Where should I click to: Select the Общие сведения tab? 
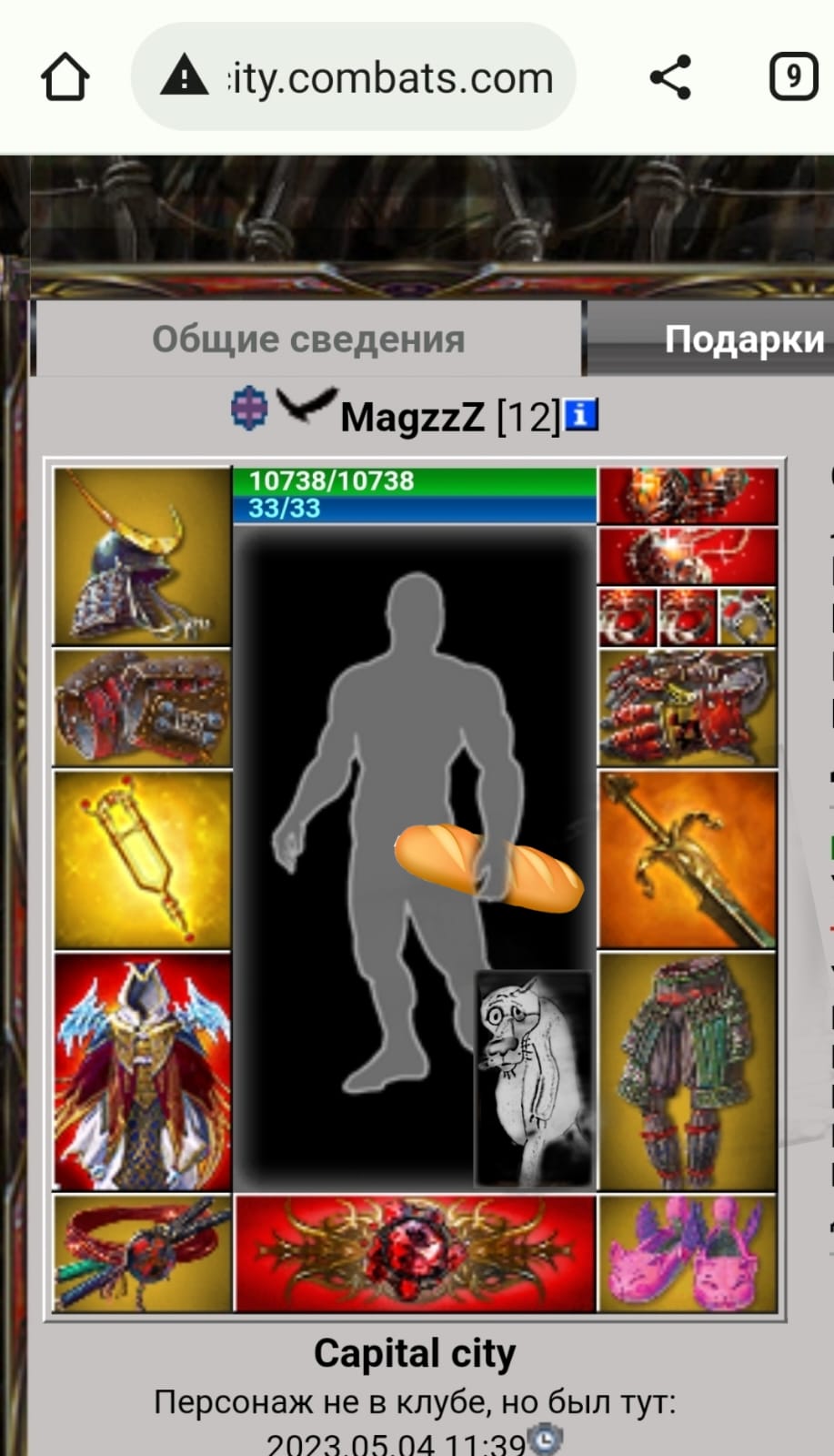(x=308, y=339)
